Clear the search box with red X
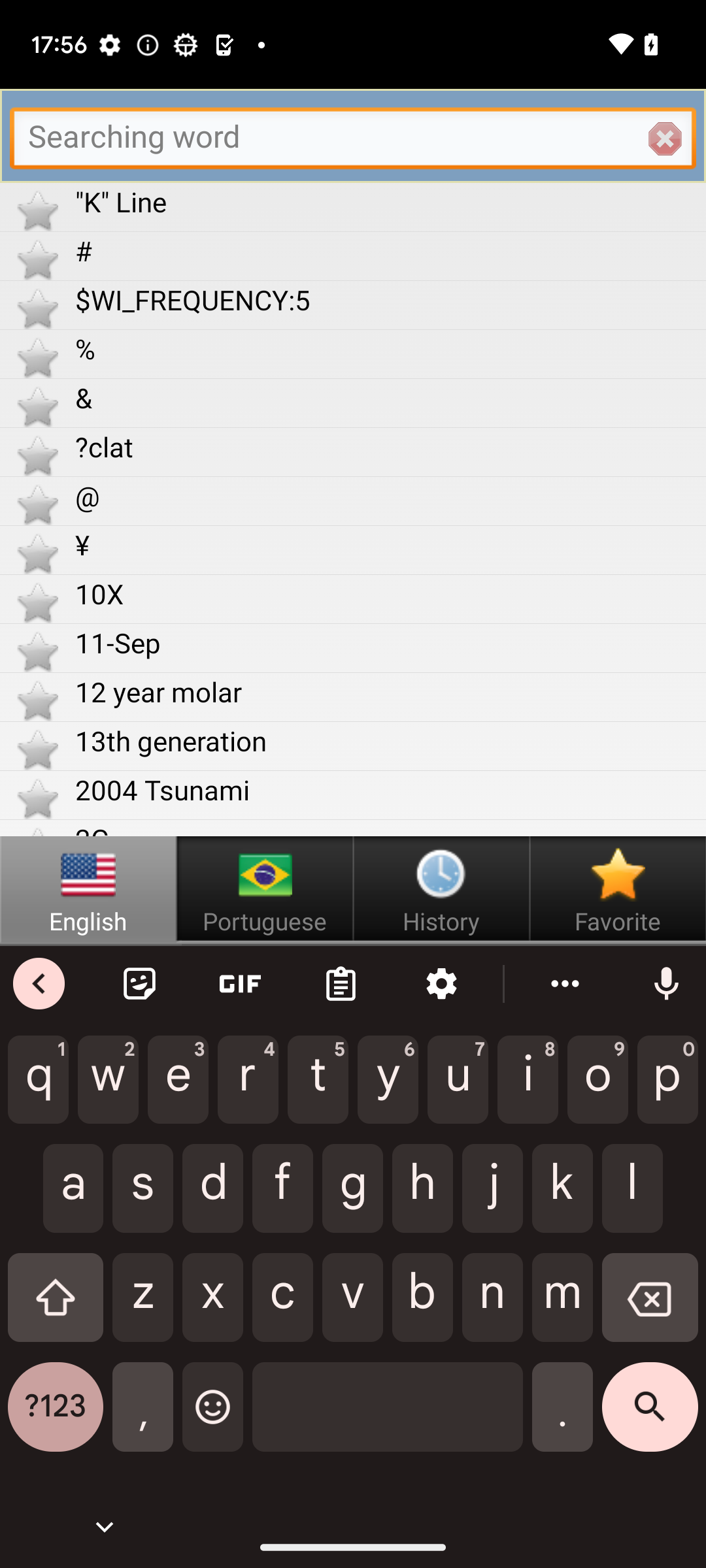This screenshot has width=706, height=1568. point(665,139)
